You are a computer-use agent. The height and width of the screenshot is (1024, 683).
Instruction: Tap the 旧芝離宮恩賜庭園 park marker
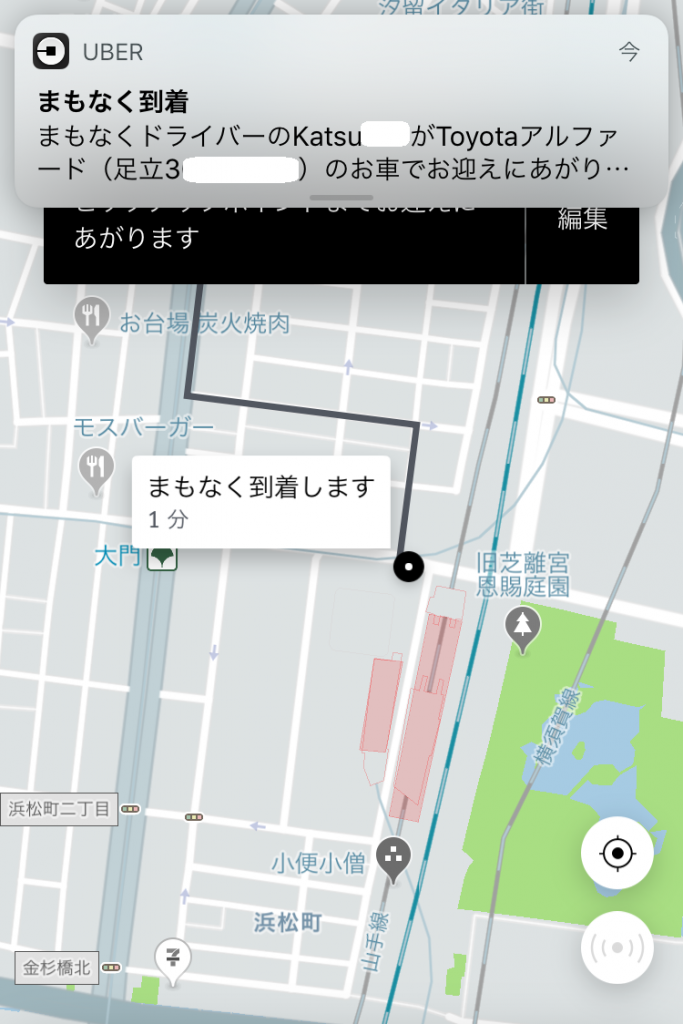522,625
